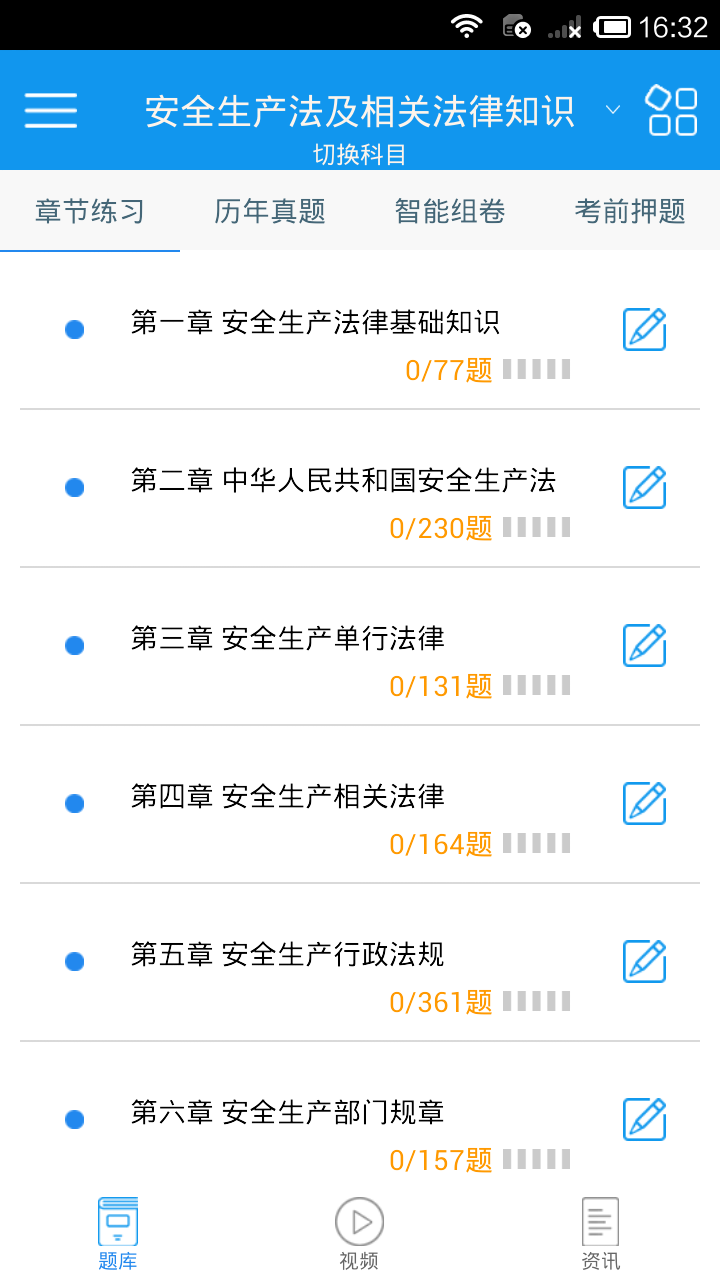The image size is (720, 1280).
Task: Tap the edit icon for 第二章
Action: 644,487
